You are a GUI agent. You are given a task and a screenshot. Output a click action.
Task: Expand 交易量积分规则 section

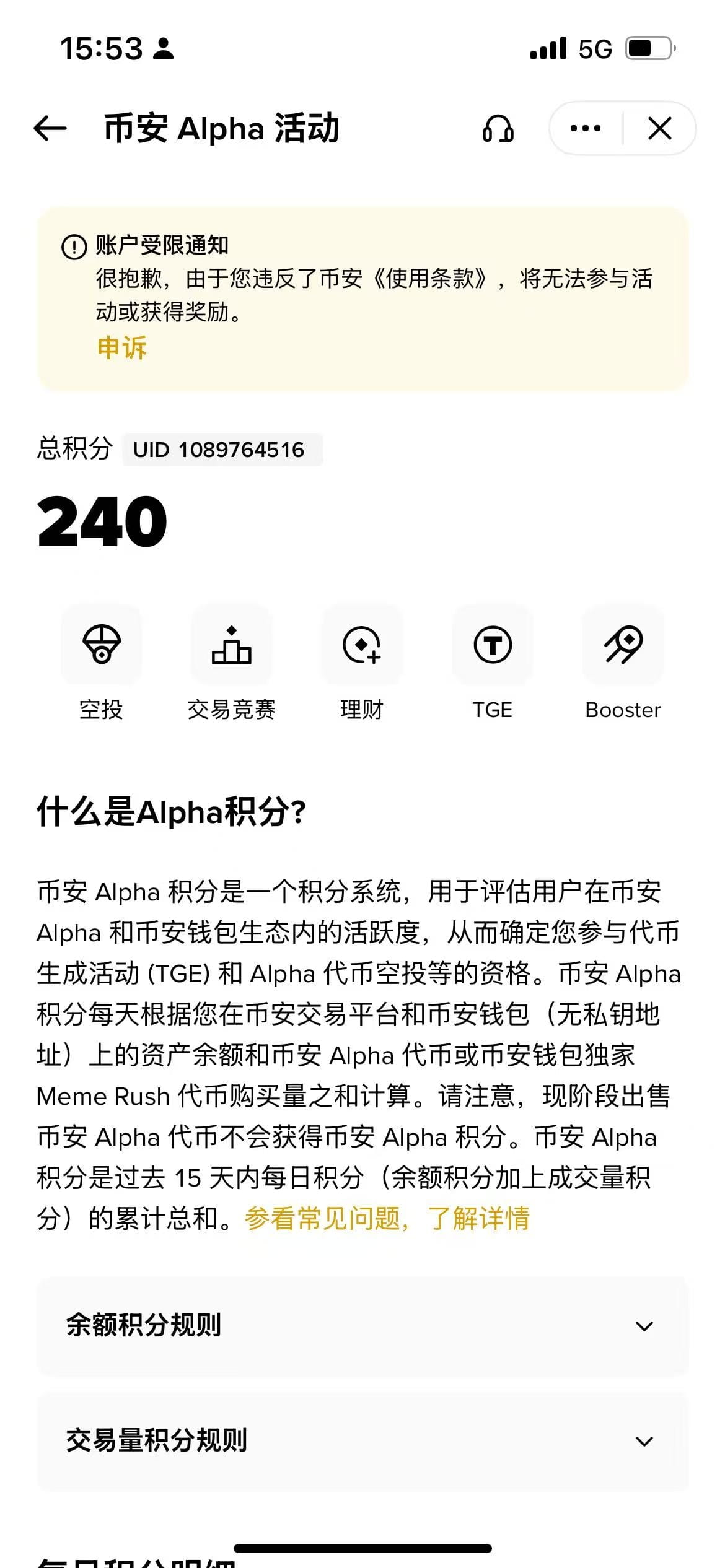click(362, 1441)
